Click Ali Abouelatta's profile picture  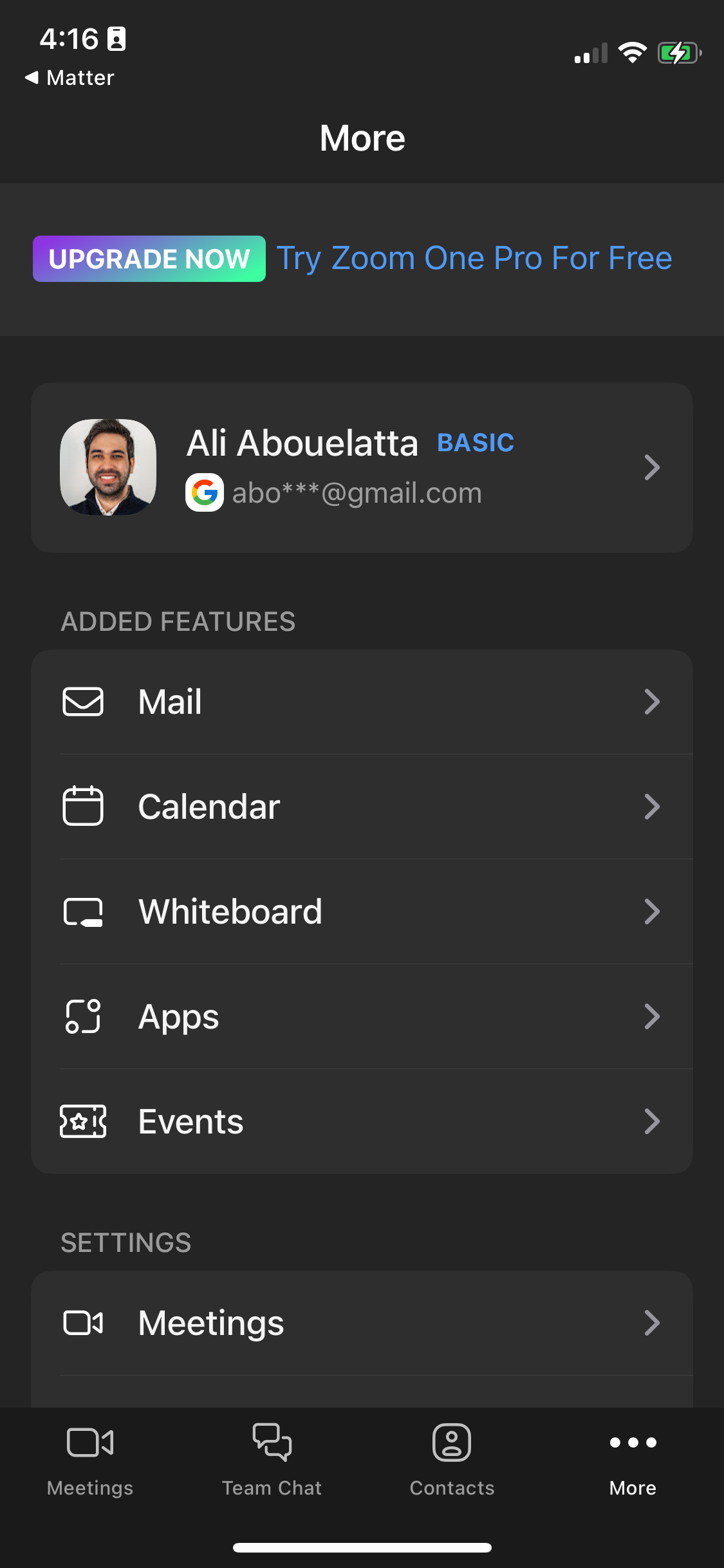[x=107, y=467]
